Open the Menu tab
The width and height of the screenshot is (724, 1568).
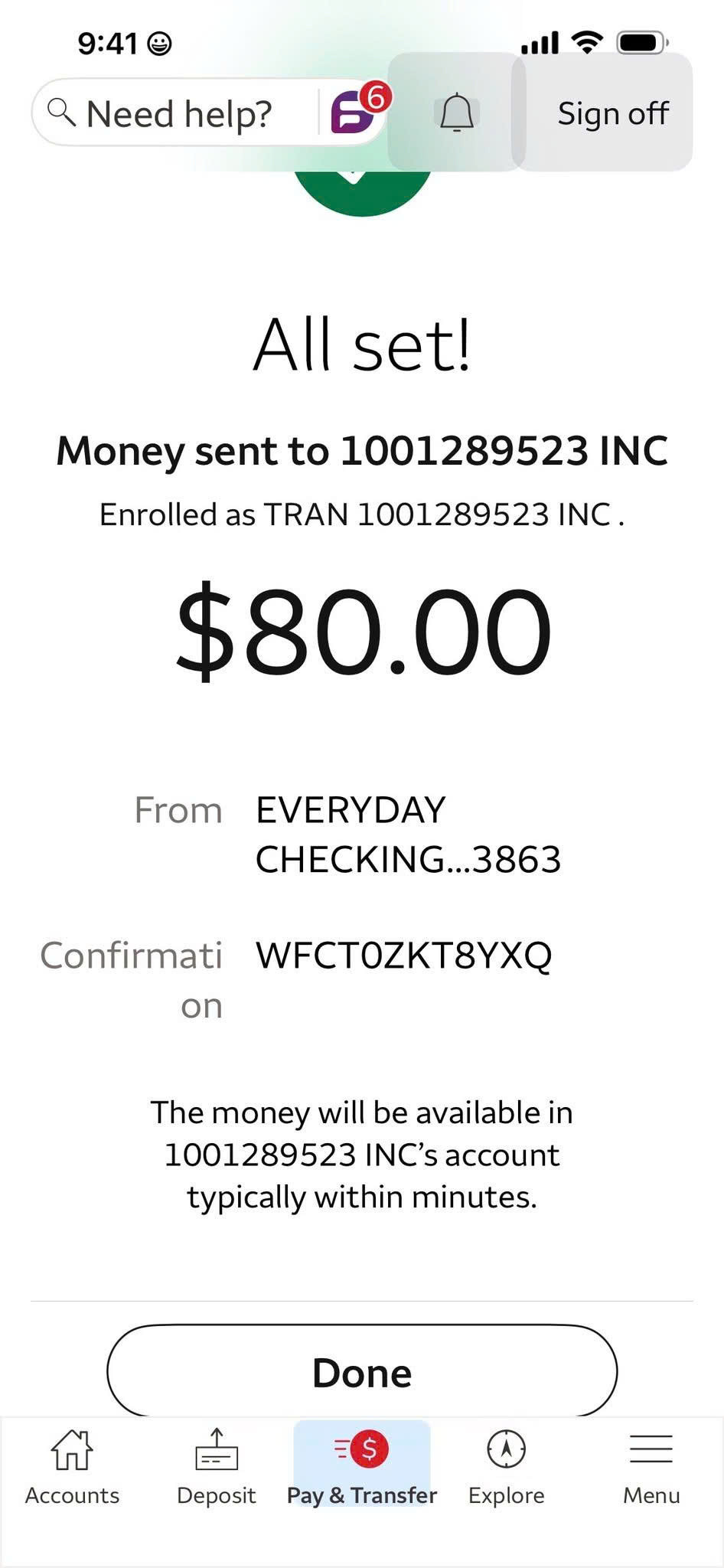coord(651,1468)
